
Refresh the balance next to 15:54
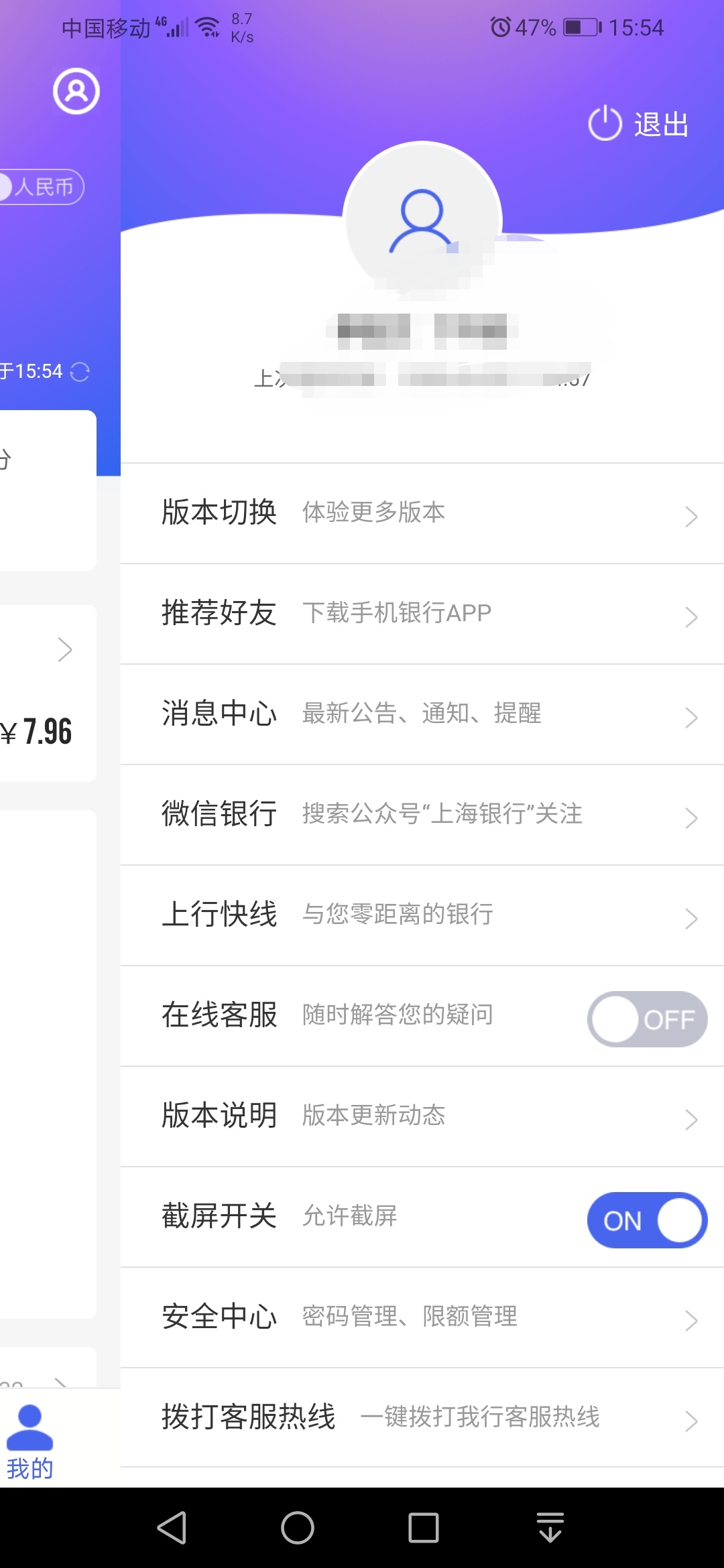coord(80,371)
